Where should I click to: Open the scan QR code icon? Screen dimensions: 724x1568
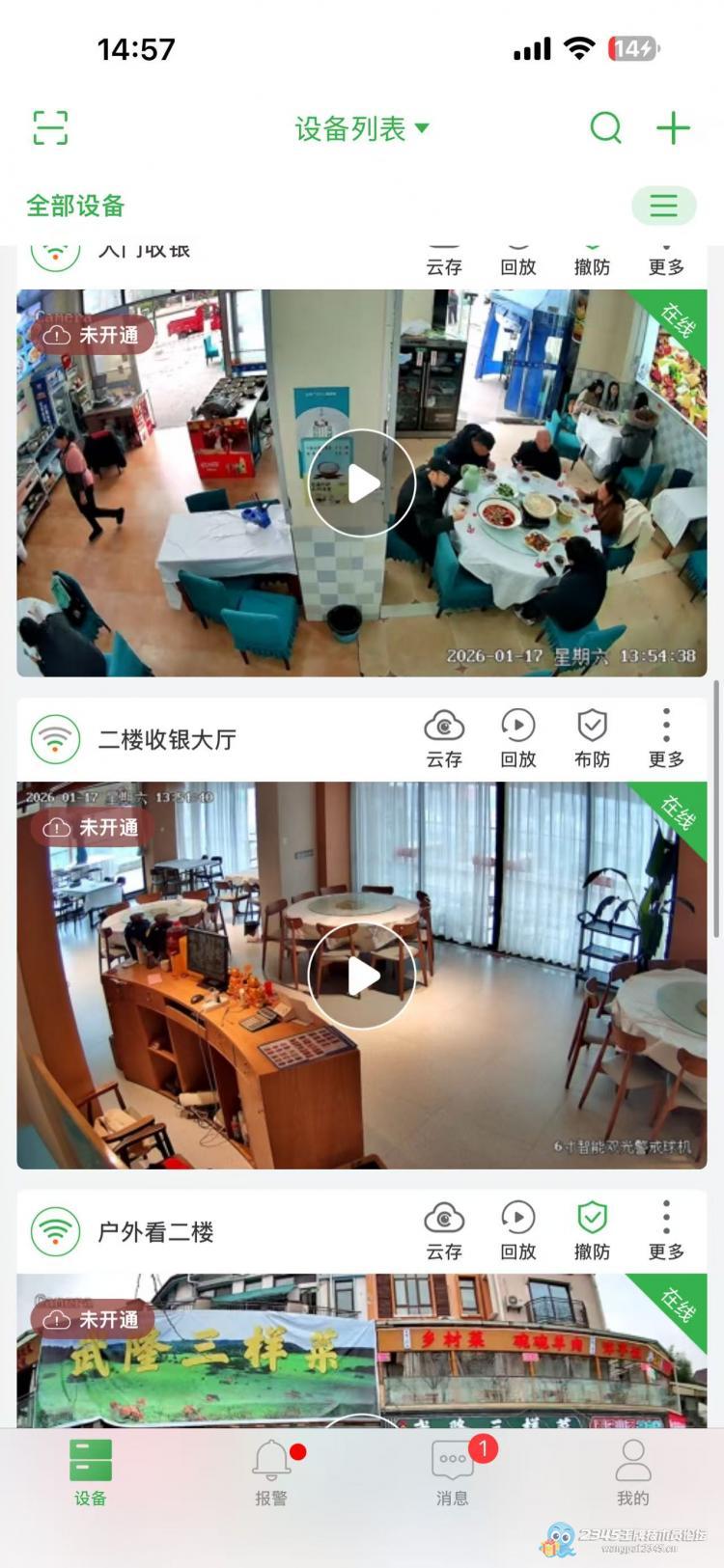click(50, 127)
